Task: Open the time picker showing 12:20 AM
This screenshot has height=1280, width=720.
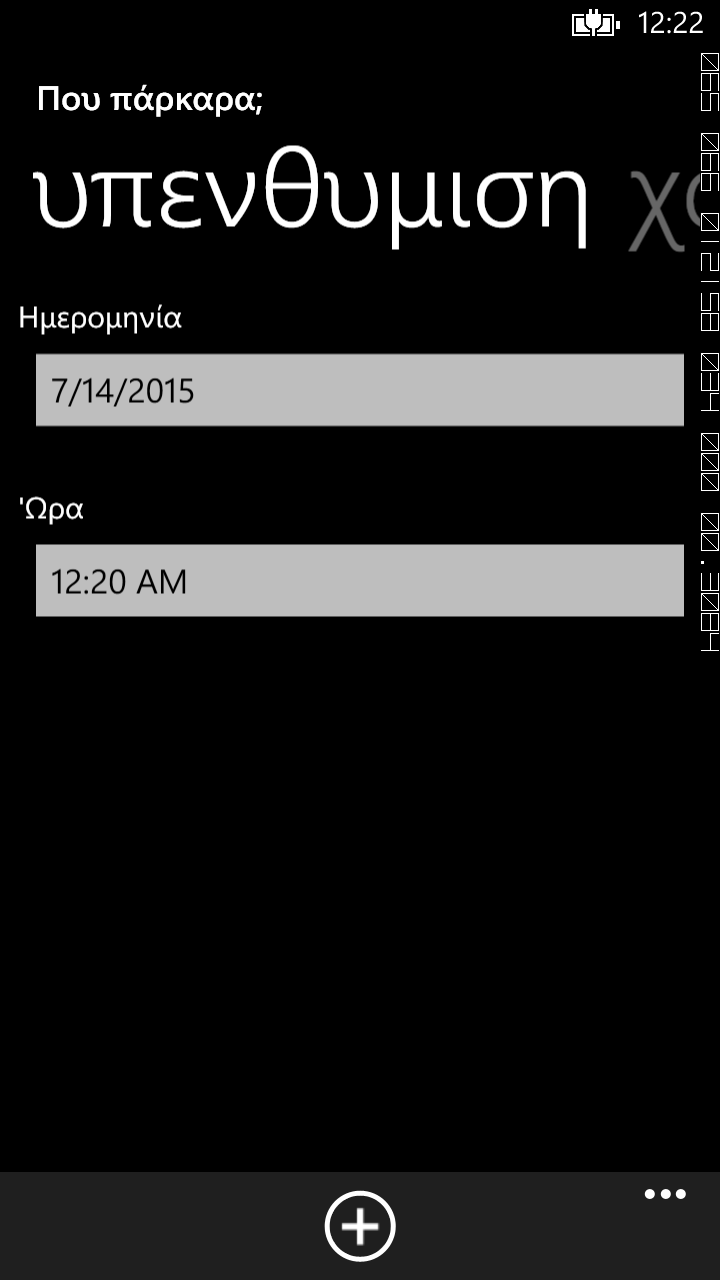Action: tap(360, 581)
